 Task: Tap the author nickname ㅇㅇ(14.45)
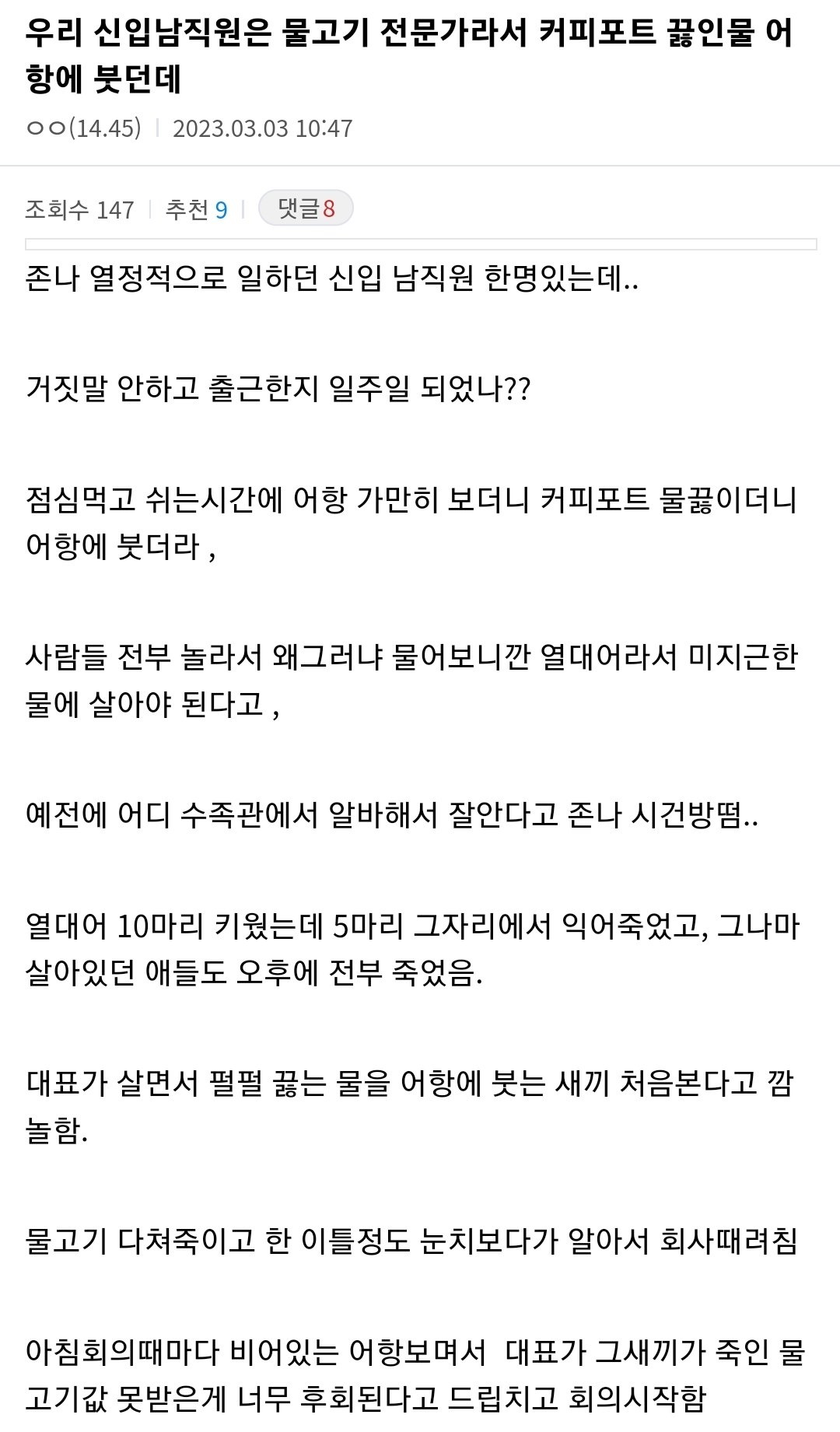point(83,128)
